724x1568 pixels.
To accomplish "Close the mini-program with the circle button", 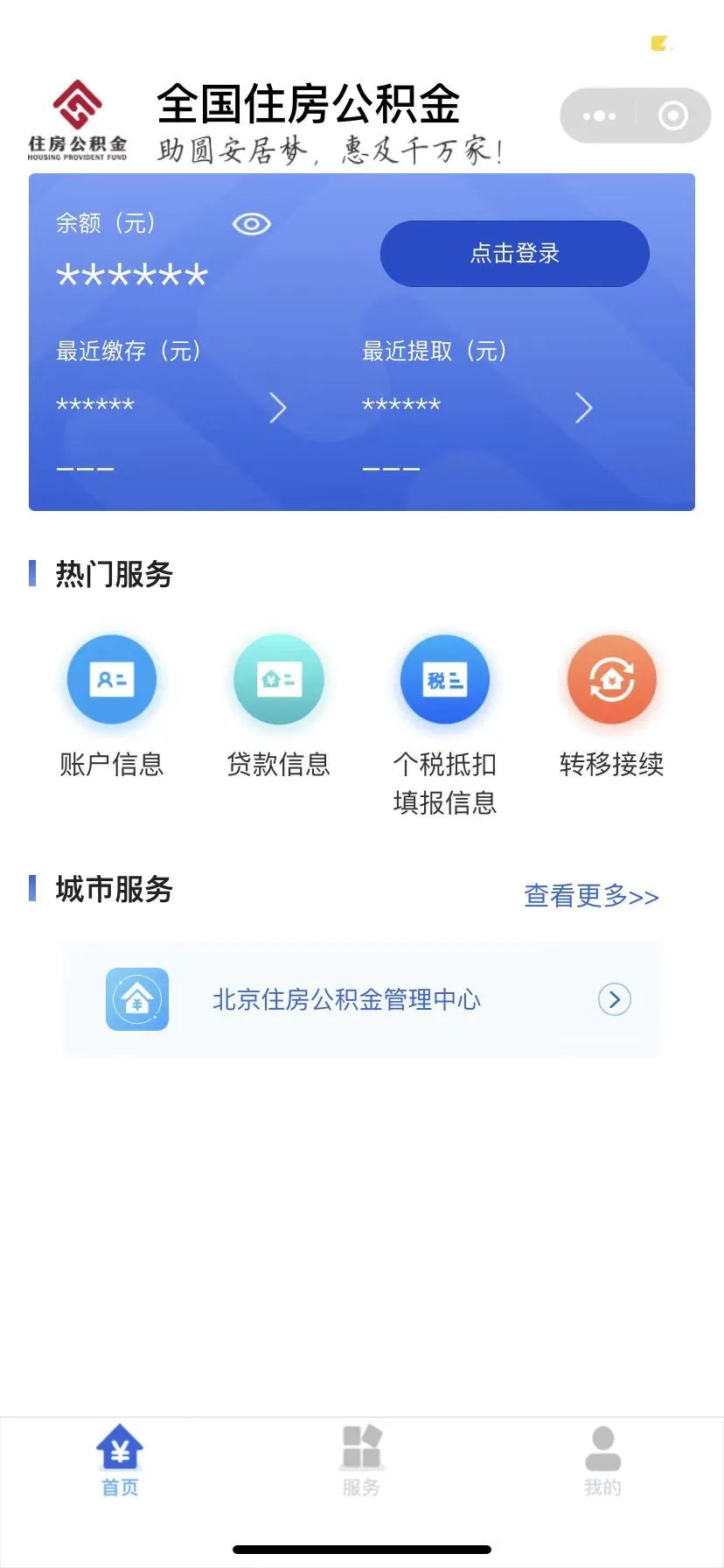I will click(672, 115).
